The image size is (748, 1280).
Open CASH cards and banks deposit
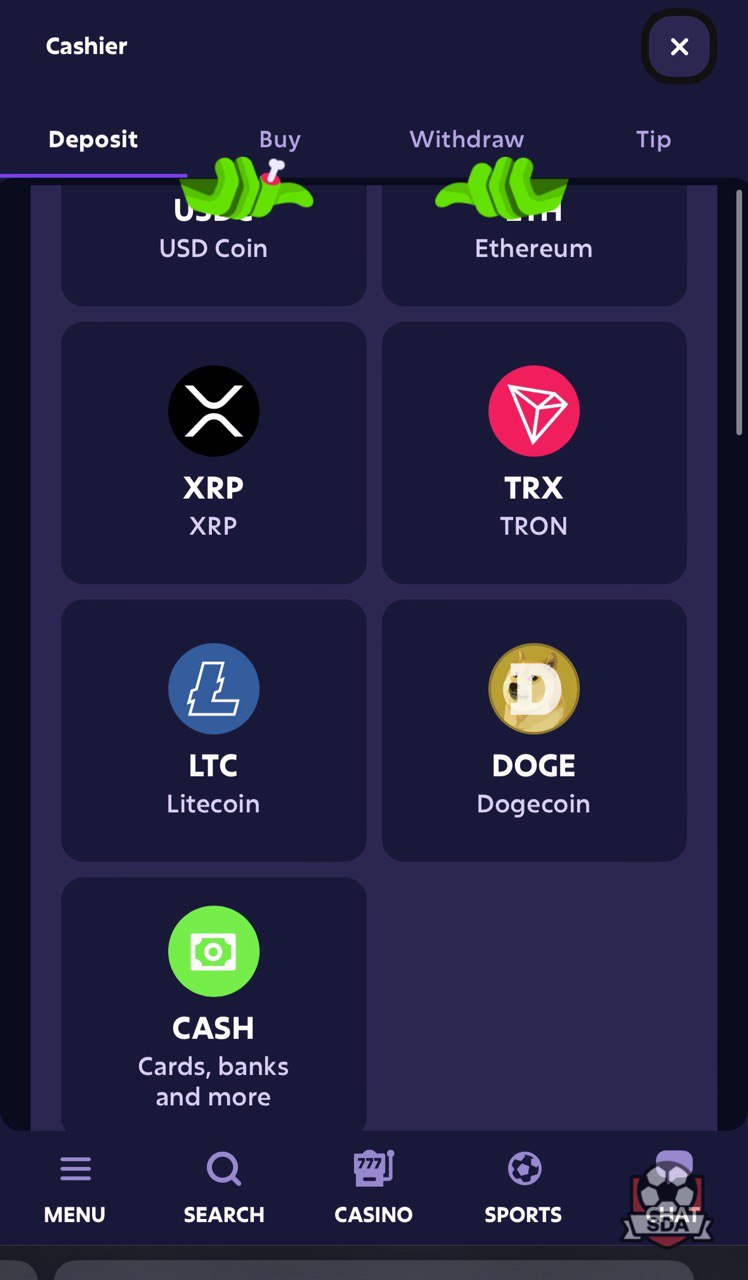(213, 1005)
